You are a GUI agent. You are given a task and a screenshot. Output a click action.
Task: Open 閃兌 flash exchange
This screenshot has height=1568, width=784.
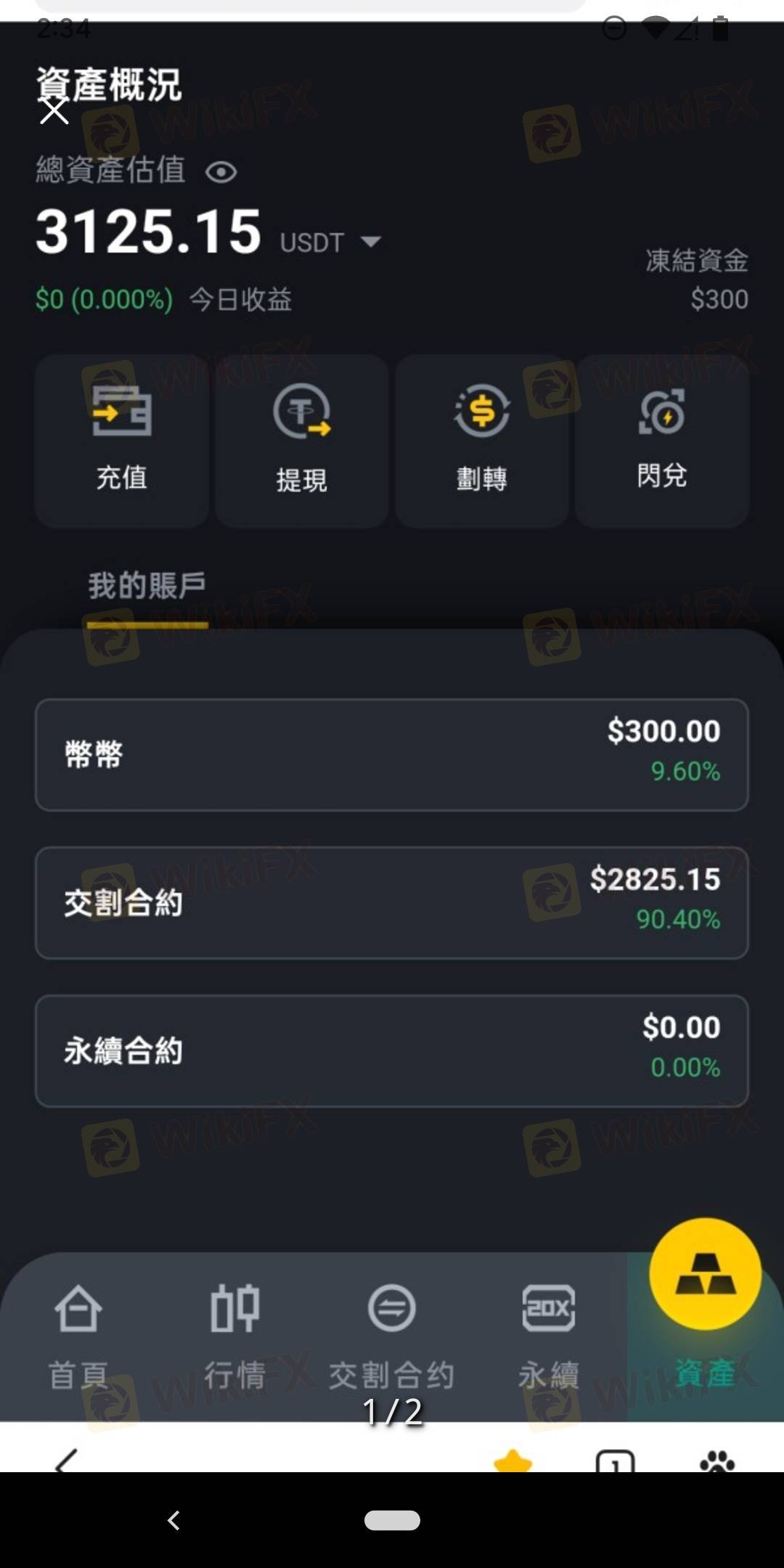(662, 441)
